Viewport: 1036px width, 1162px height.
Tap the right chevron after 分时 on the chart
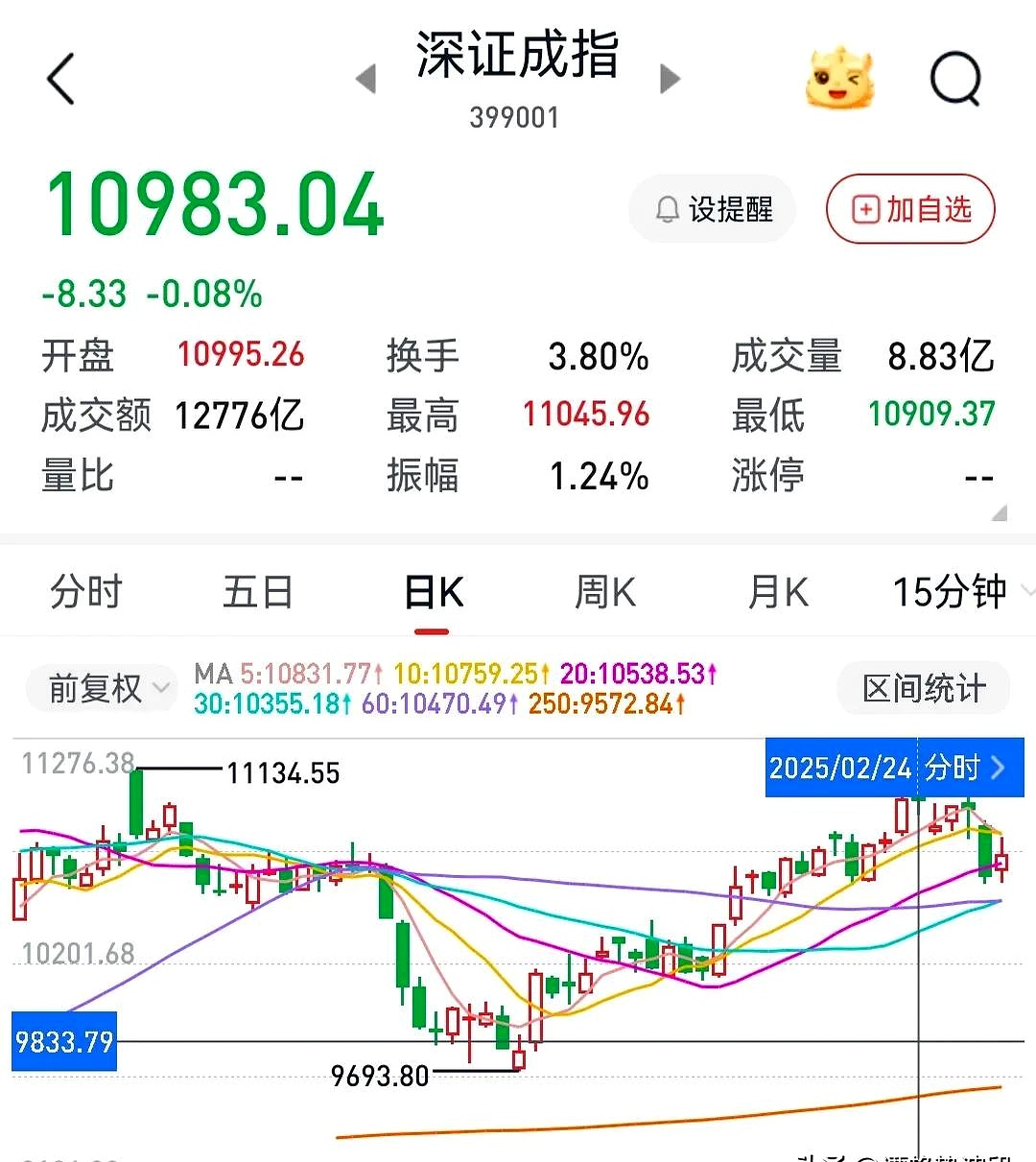pyautogui.click(x=999, y=768)
